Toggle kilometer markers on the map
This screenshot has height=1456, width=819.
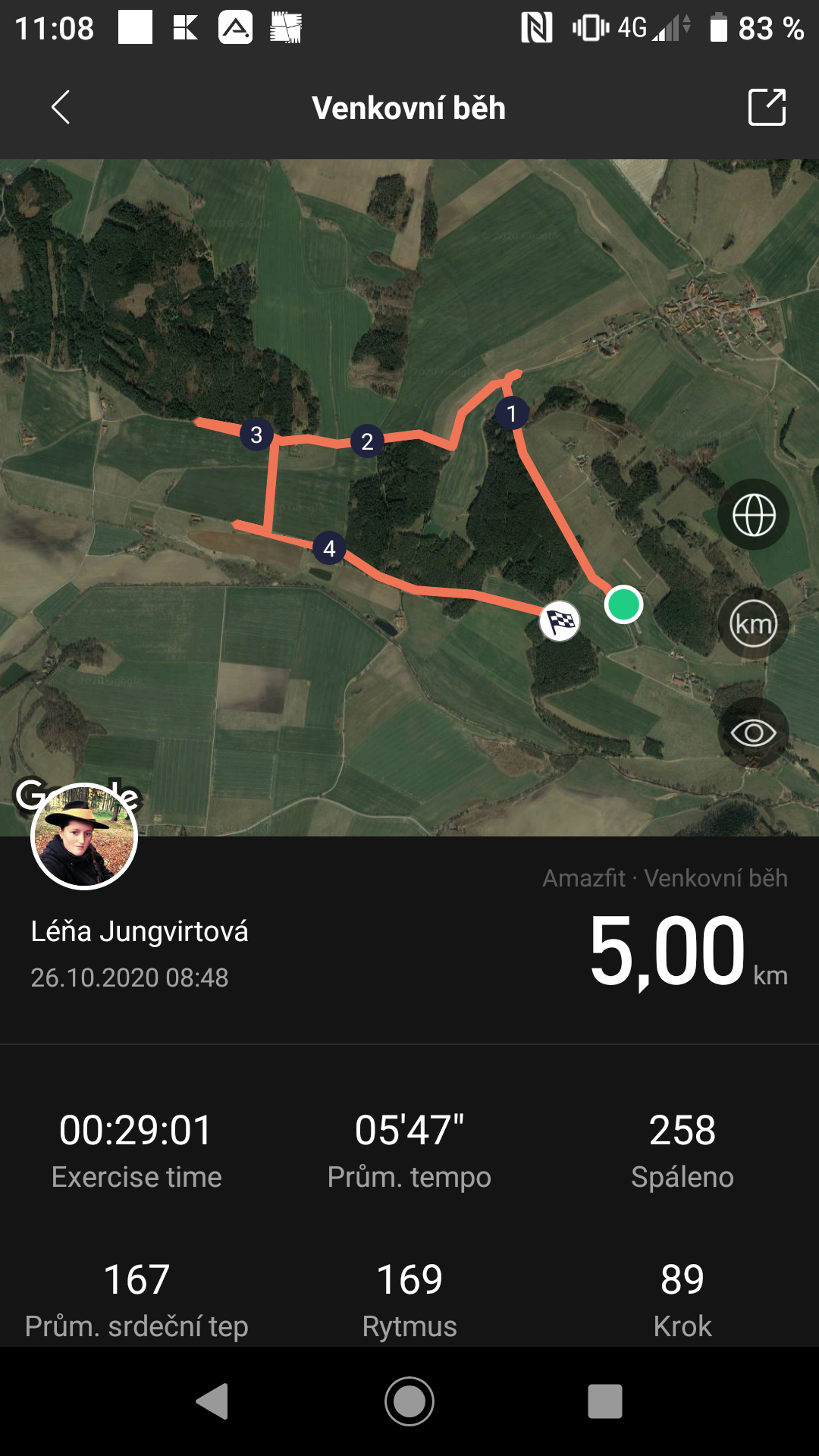(754, 624)
